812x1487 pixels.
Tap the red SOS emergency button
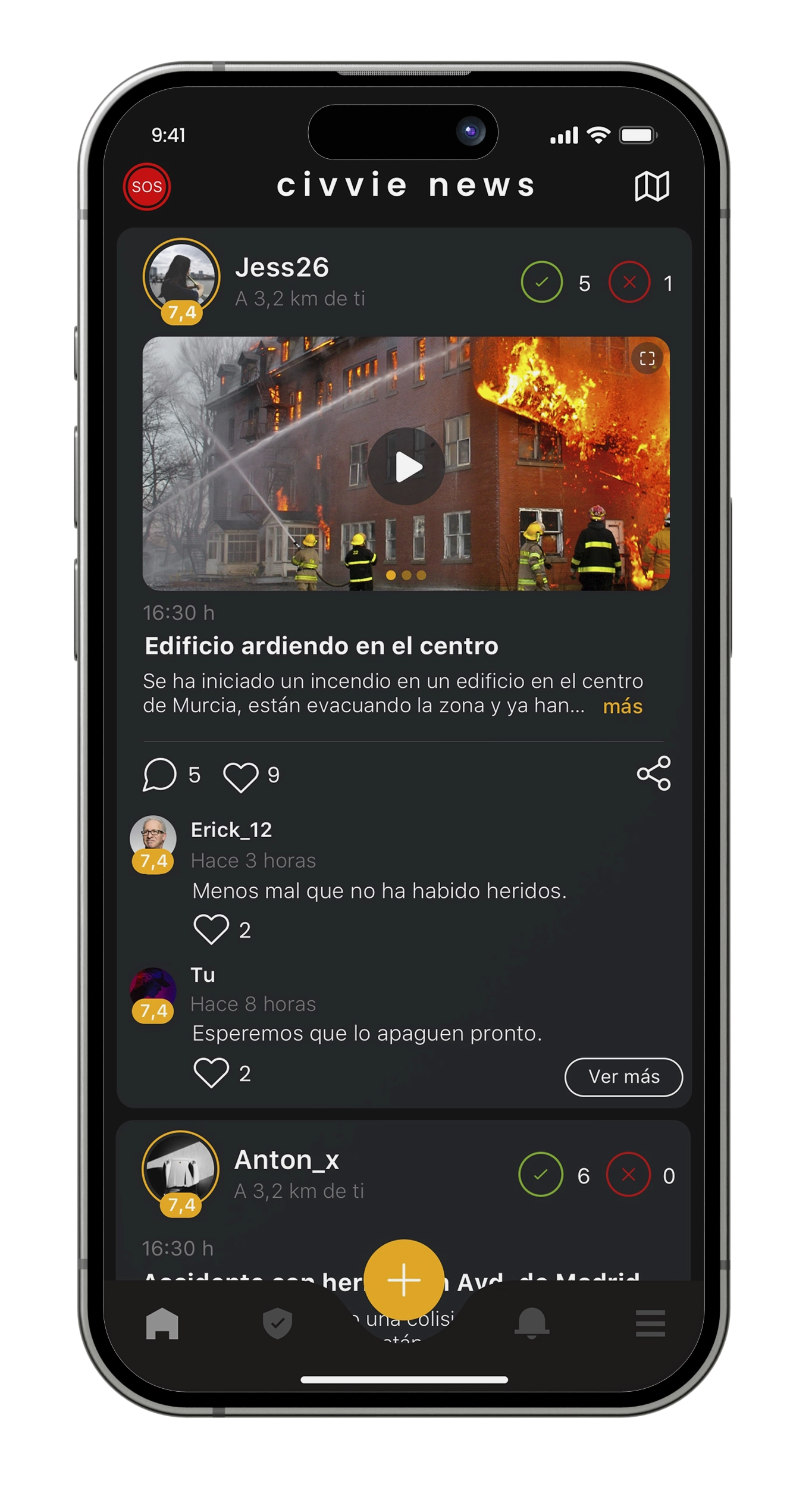[x=147, y=187]
